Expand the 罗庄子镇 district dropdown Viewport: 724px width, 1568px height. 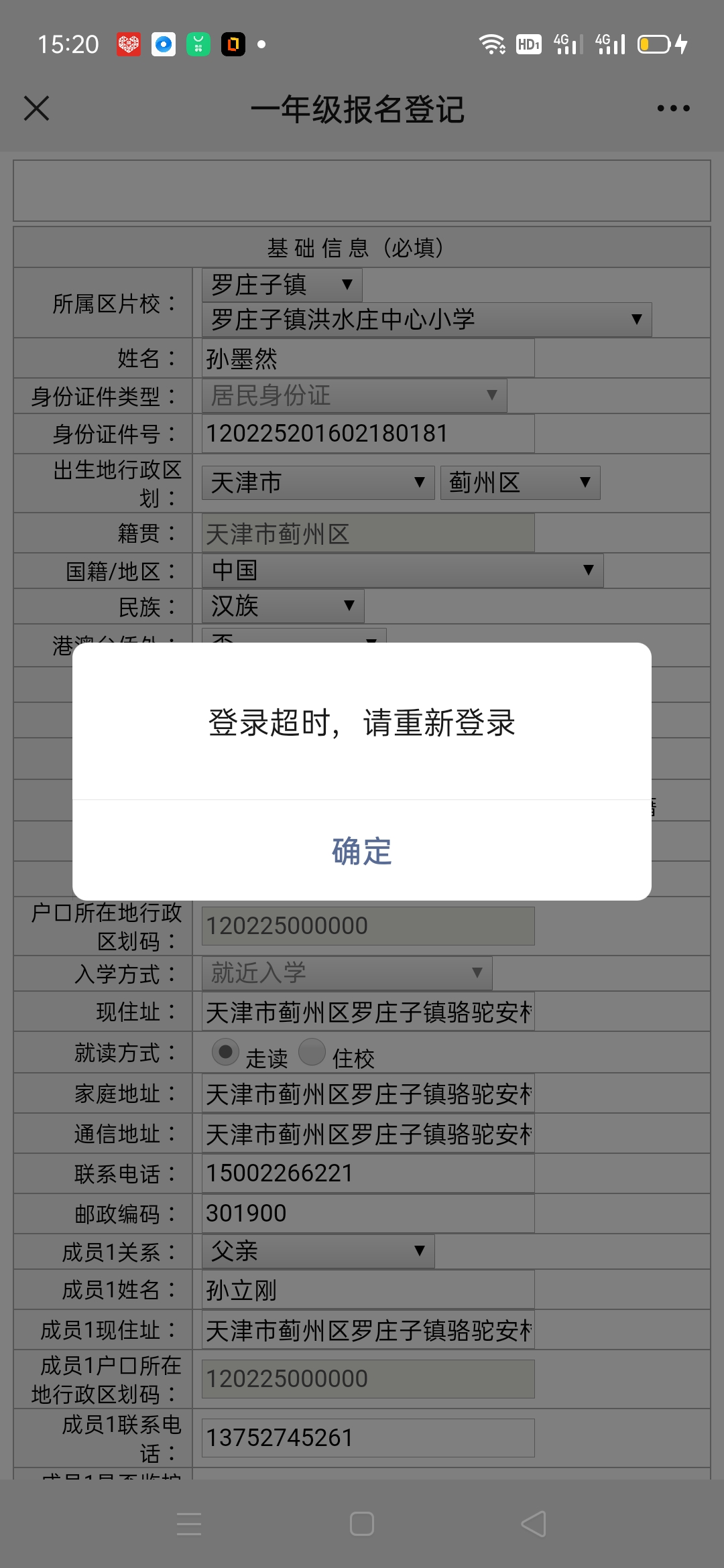pos(282,285)
